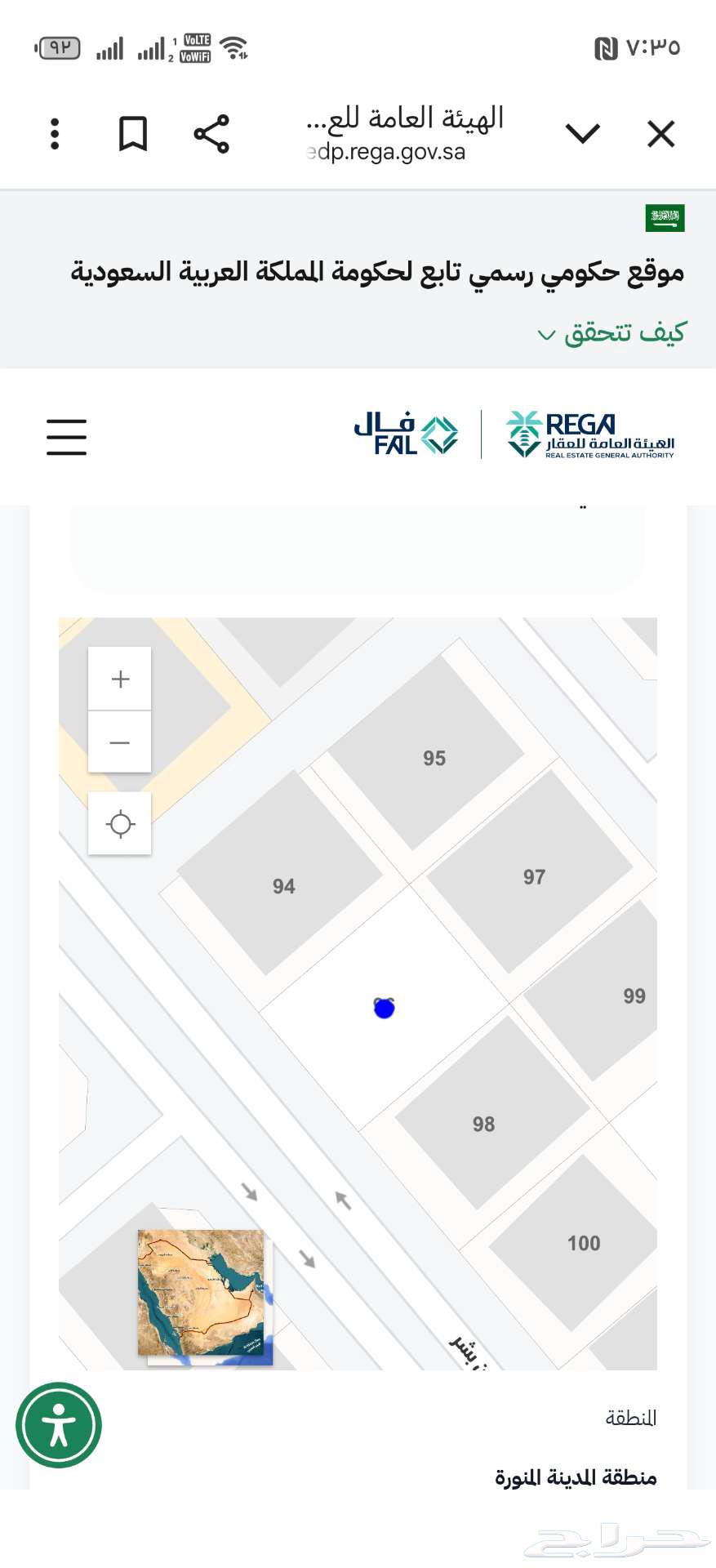Zoom in on the map
The width and height of the screenshot is (716, 1568).
(120, 679)
